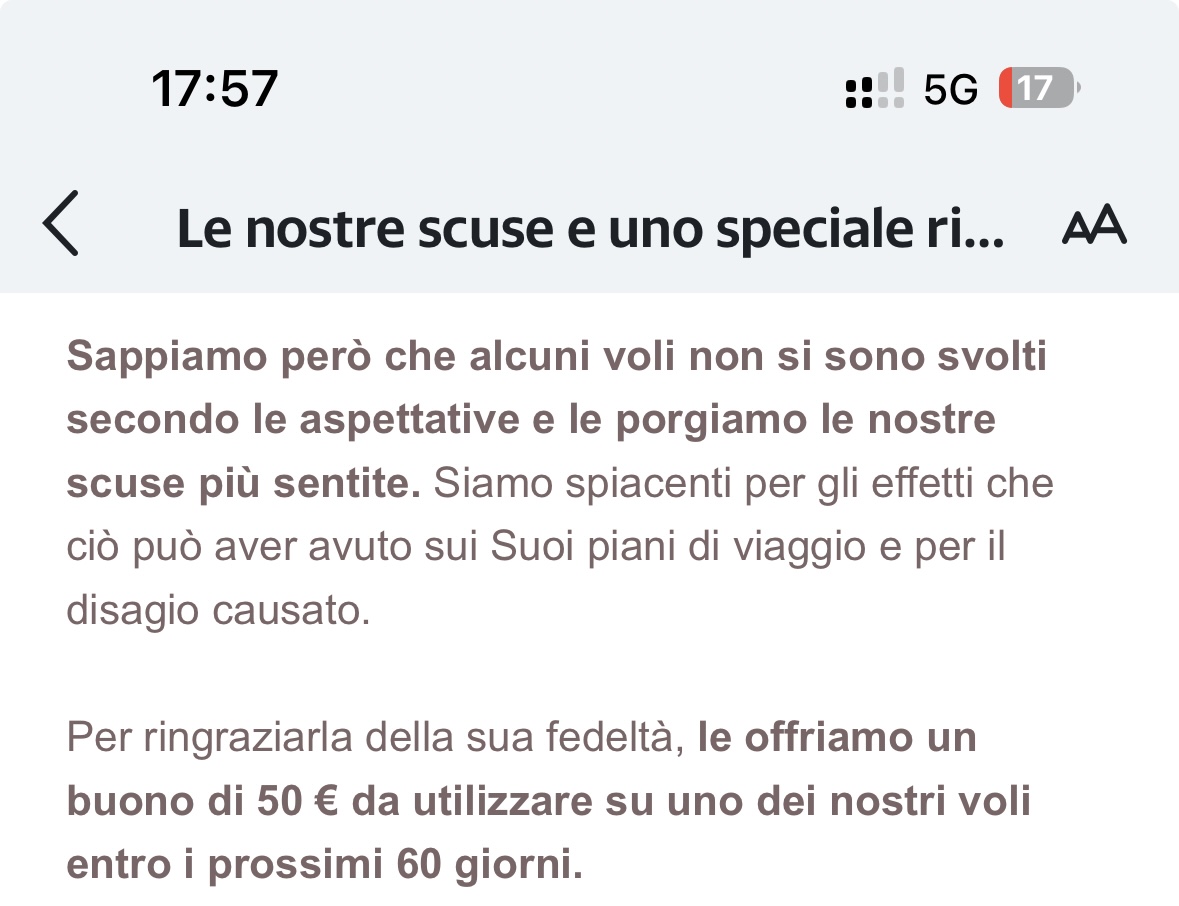Go back using the arrow icon
1179x906 pixels.
(x=62, y=226)
